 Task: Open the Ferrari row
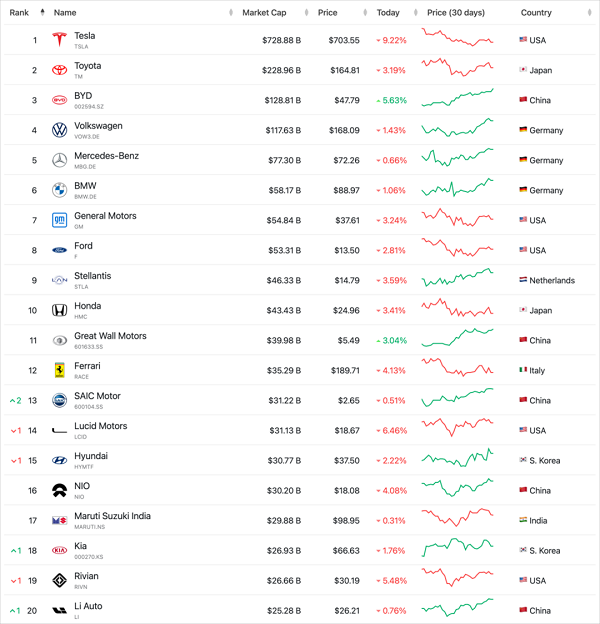pos(88,366)
